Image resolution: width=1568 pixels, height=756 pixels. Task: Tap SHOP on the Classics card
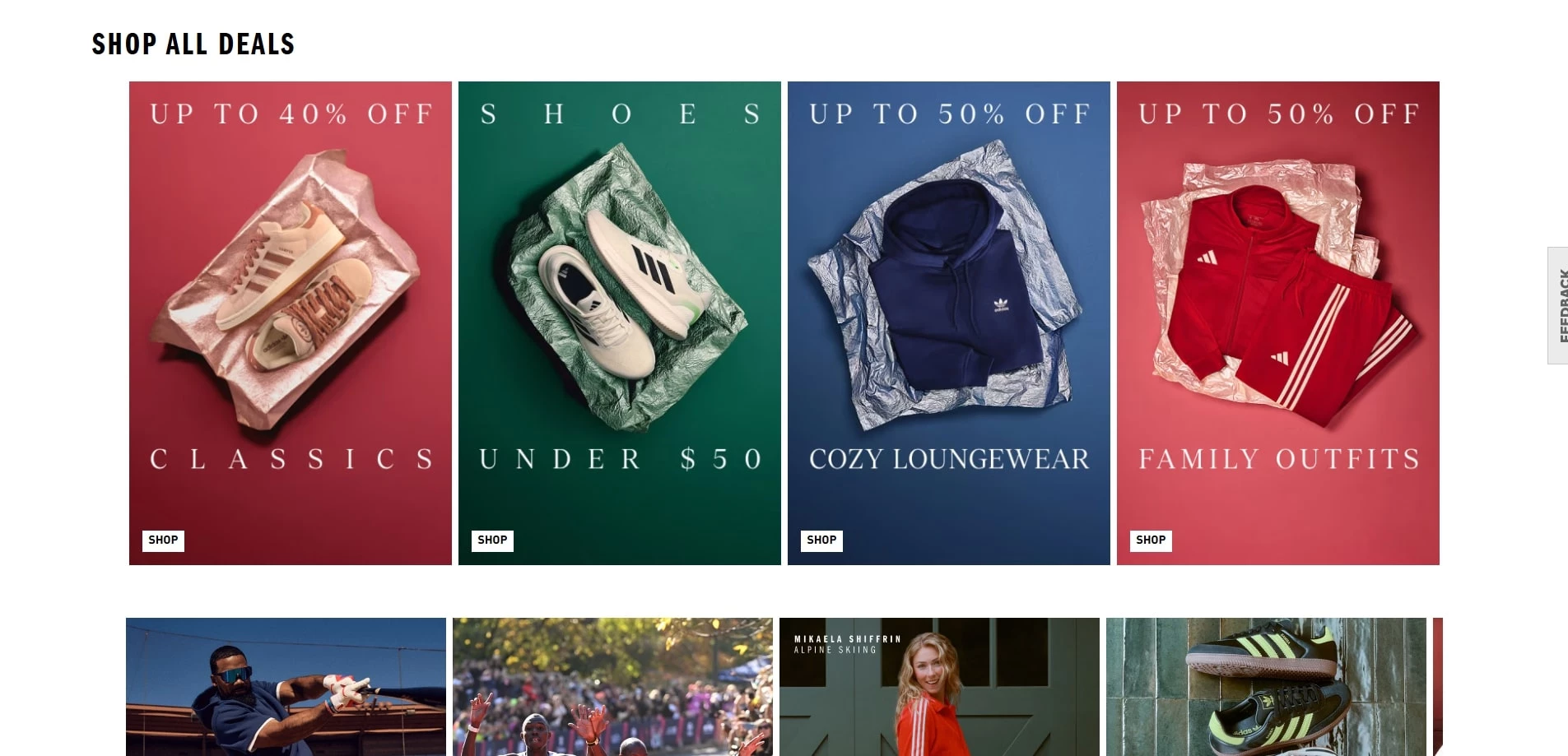(163, 540)
